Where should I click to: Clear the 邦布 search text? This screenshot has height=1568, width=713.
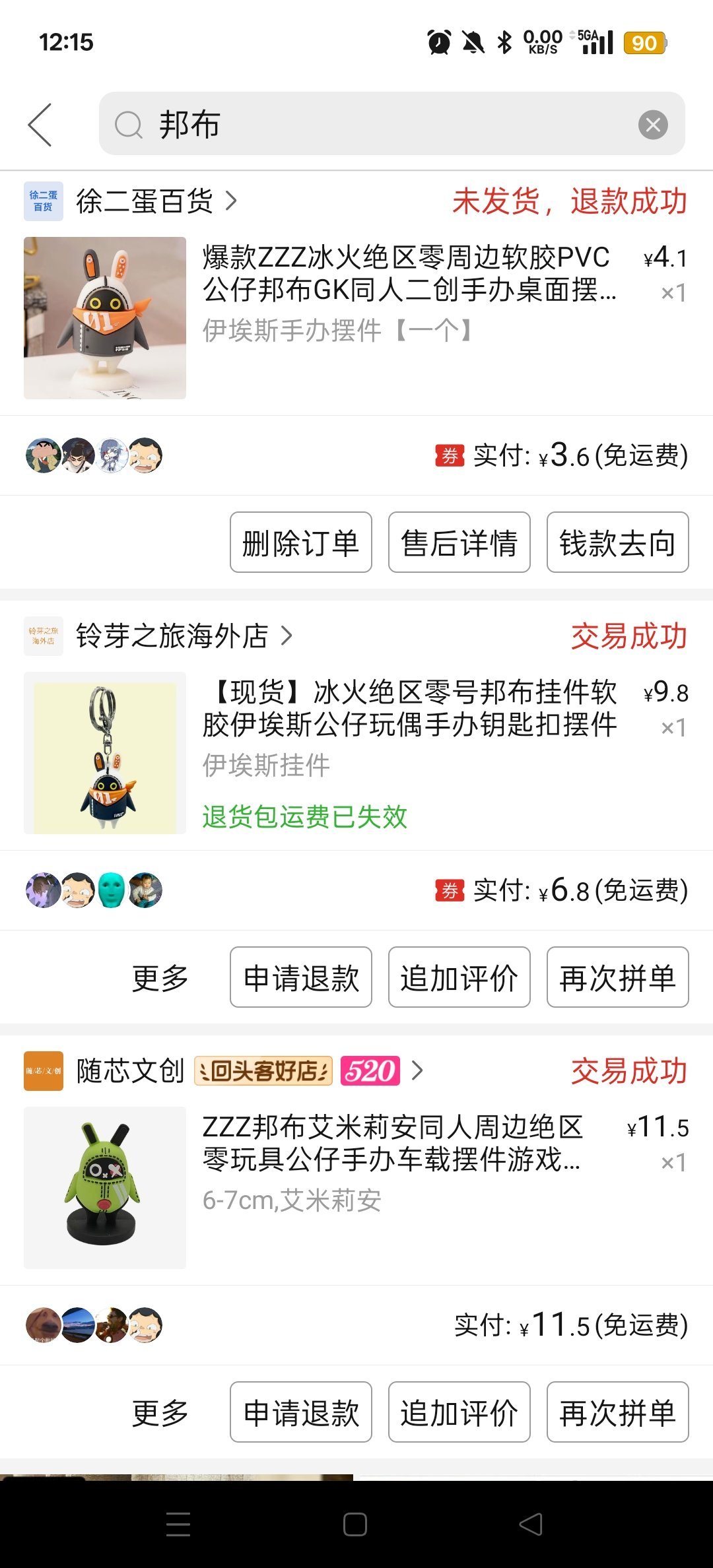[653, 125]
